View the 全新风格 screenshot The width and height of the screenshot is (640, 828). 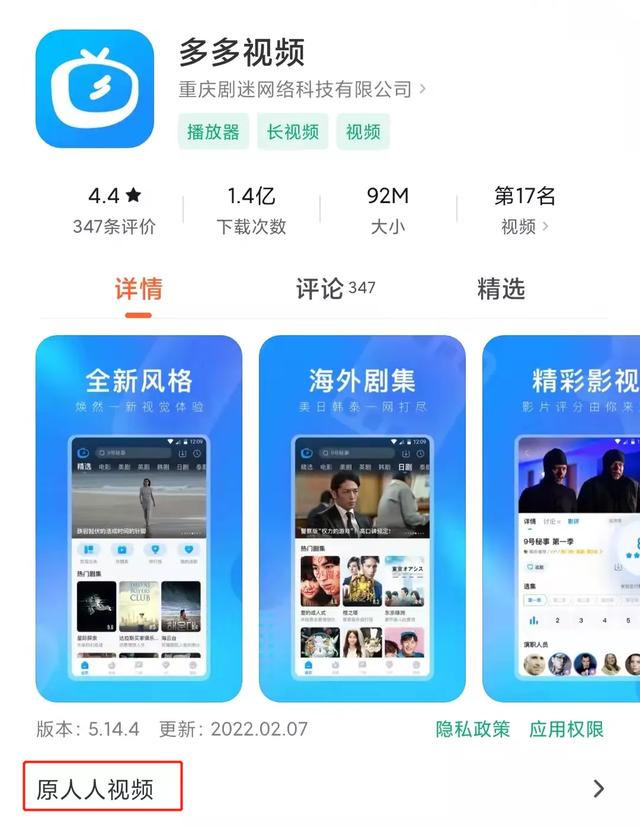(139, 518)
